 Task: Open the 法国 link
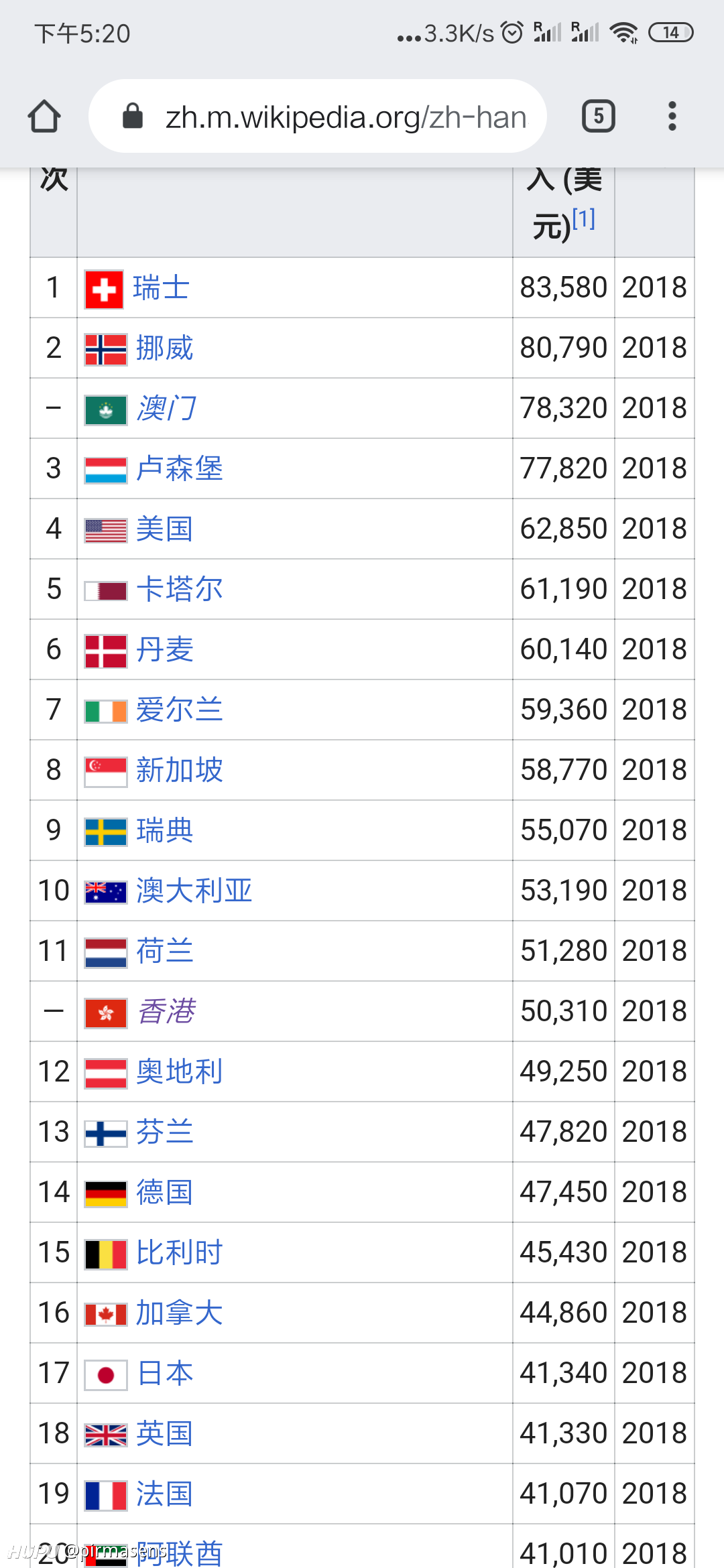click(x=164, y=1494)
